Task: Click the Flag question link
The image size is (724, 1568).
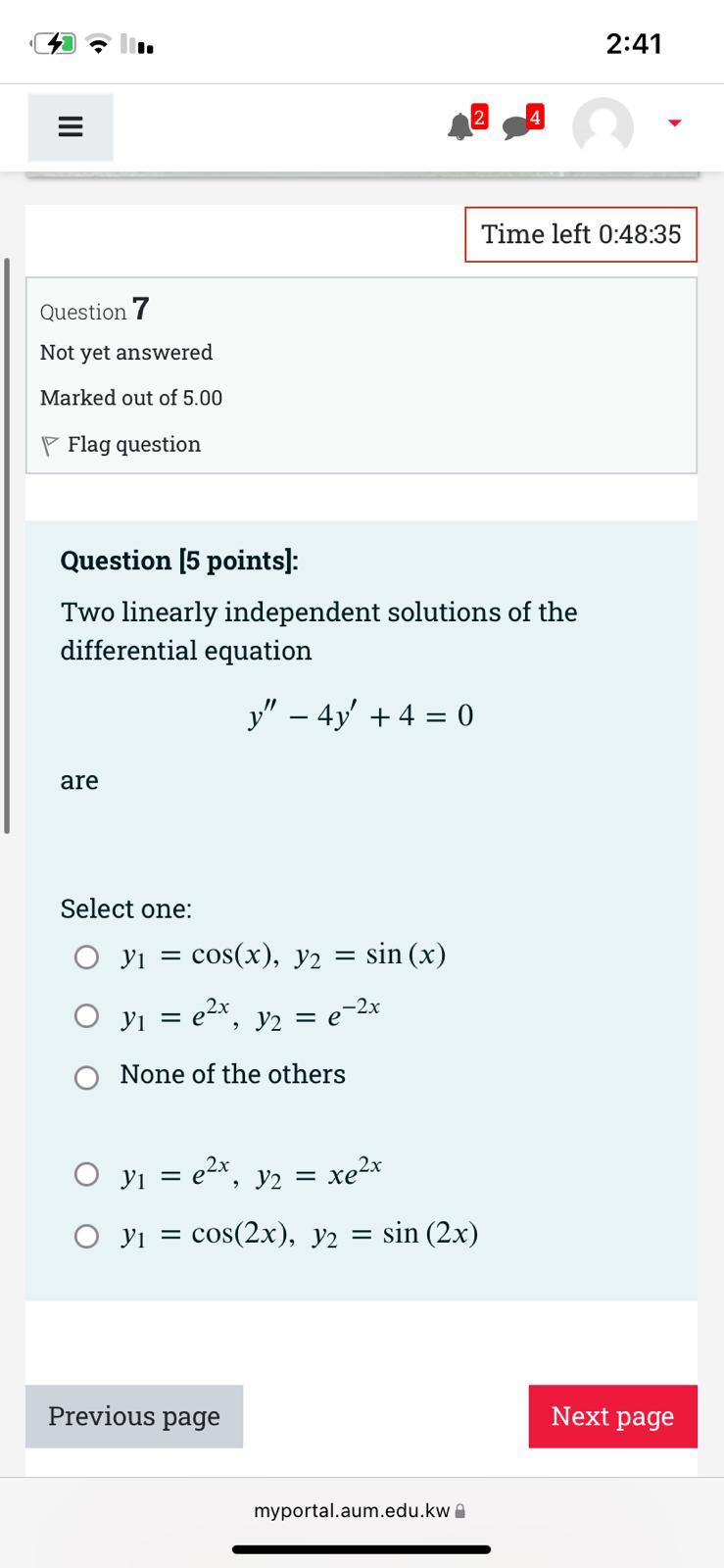Action: coord(133,443)
